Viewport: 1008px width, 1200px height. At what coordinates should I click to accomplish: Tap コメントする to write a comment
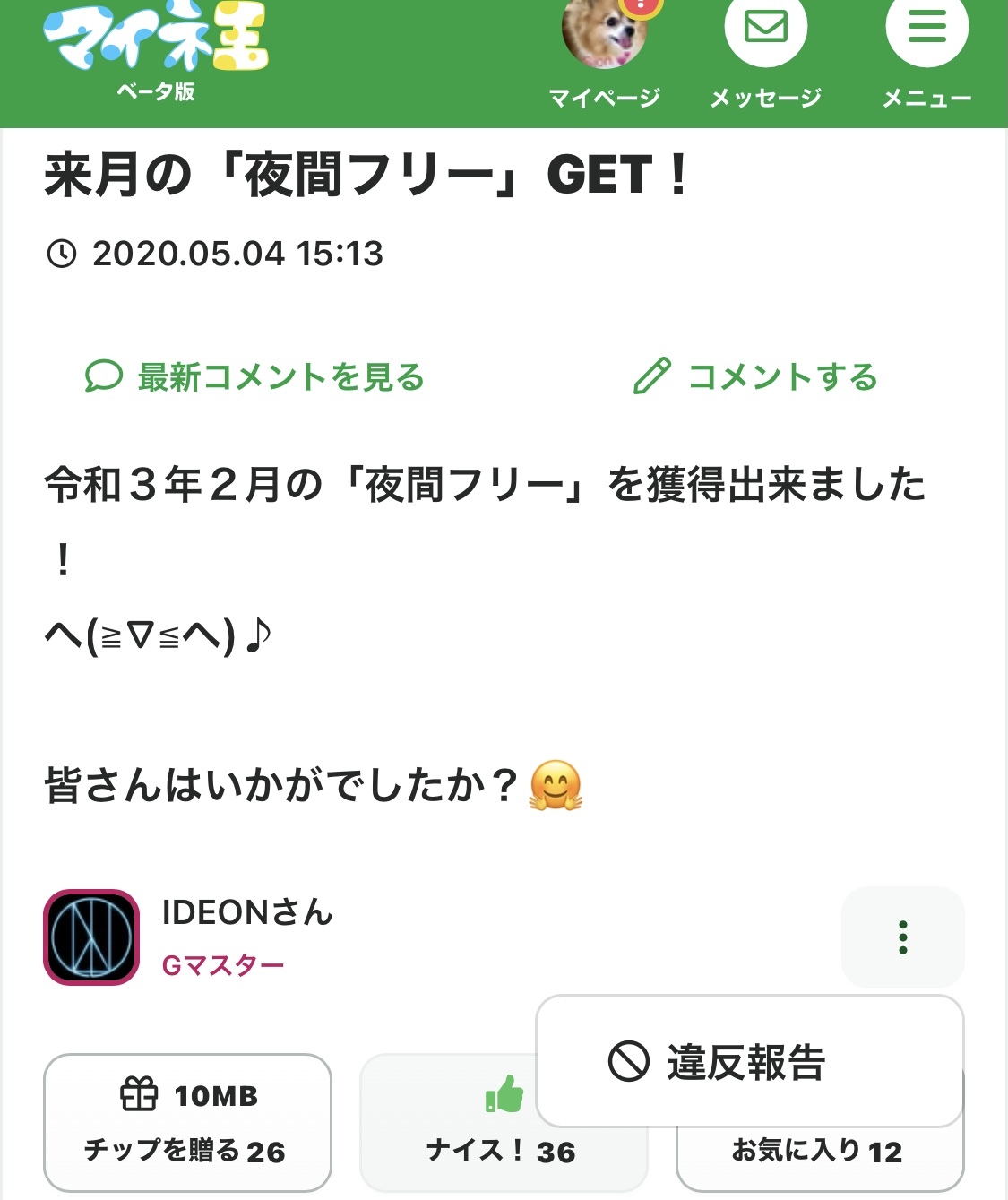[x=756, y=377]
